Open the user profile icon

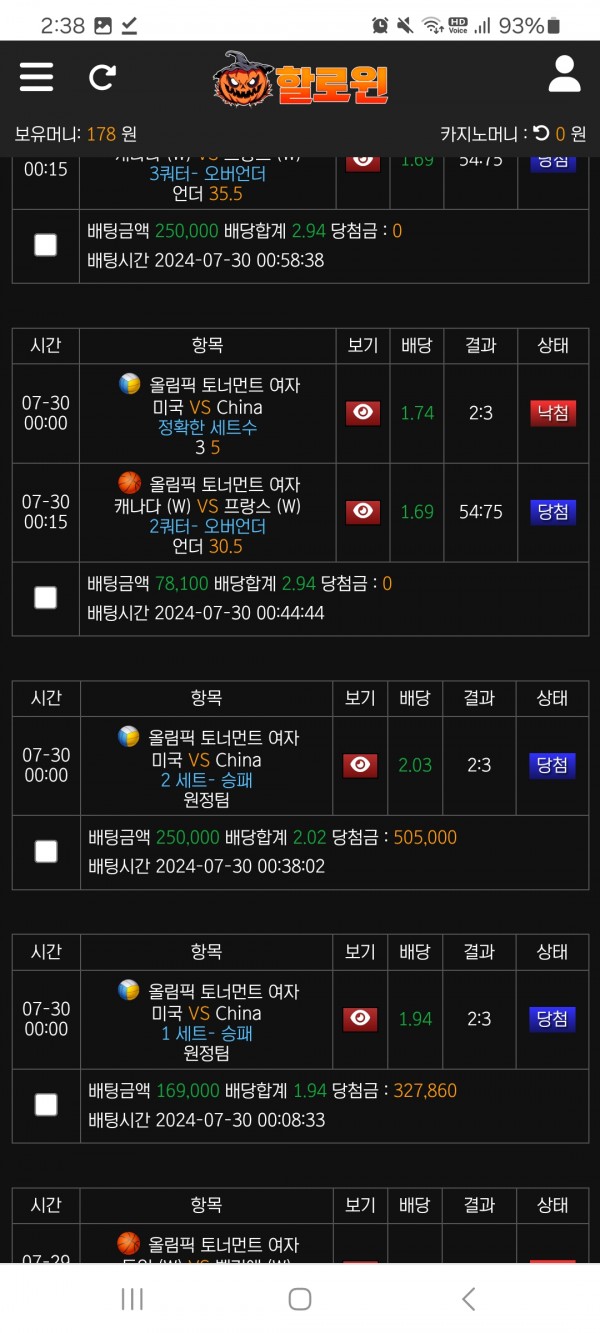point(564,74)
